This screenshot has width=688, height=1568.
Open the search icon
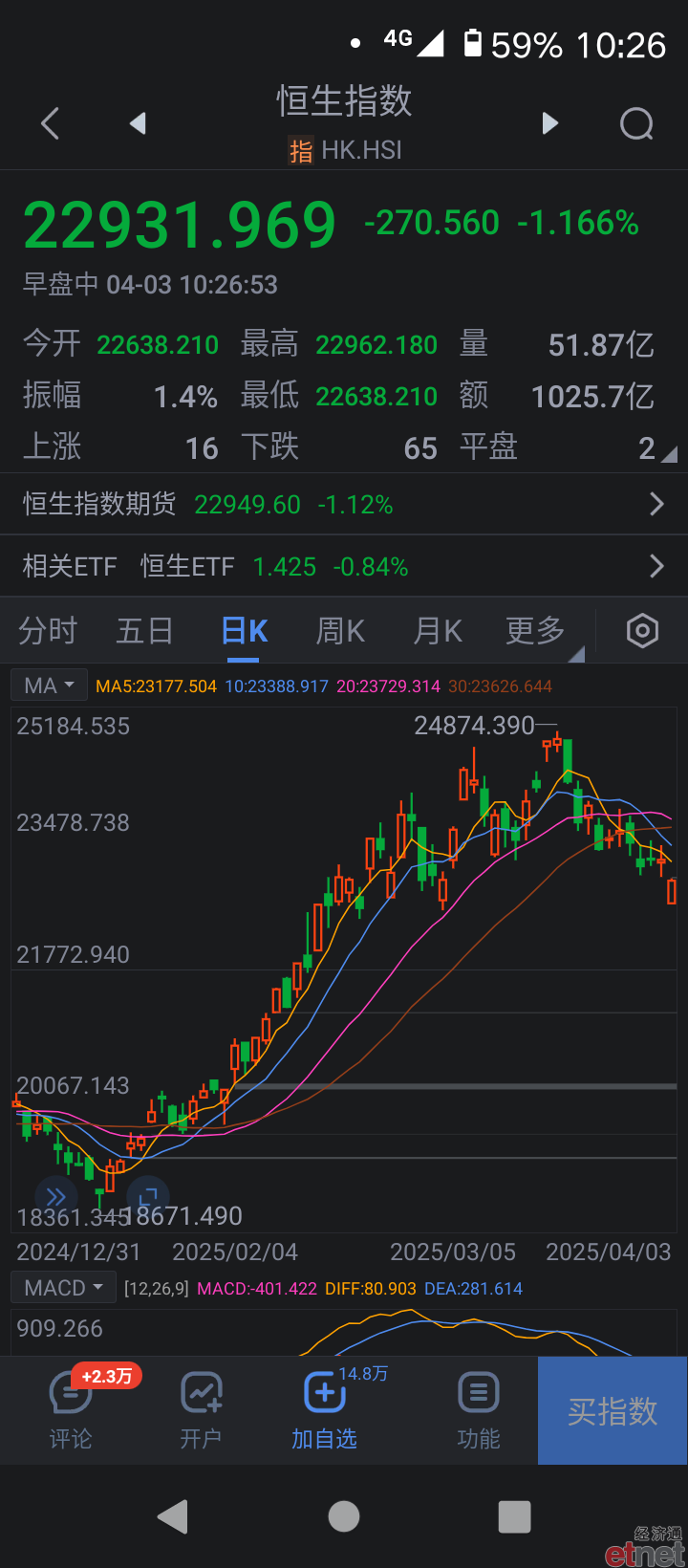(x=636, y=123)
